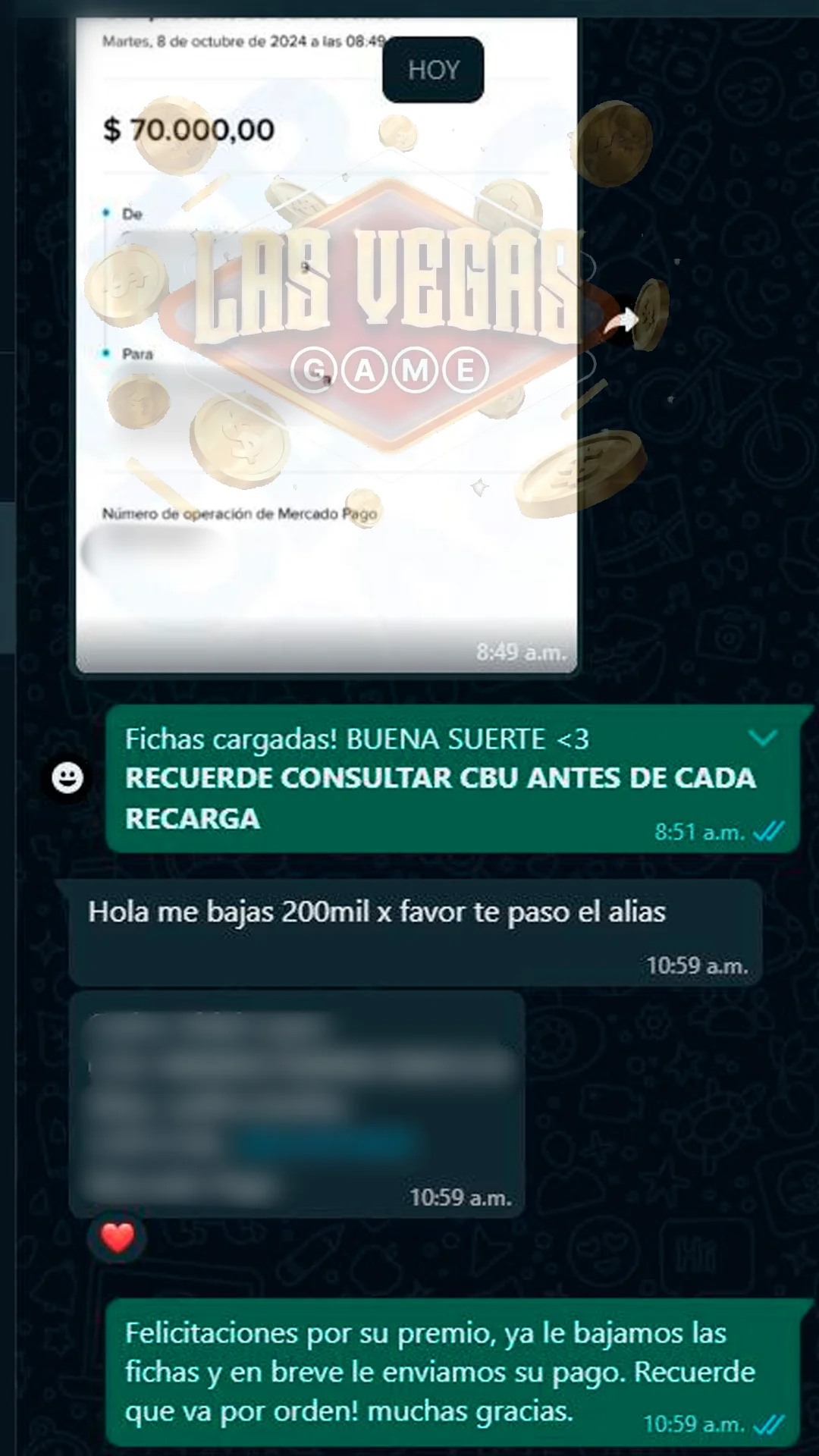
Task: Select the HOY date divider badge
Action: [x=433, y=70]
